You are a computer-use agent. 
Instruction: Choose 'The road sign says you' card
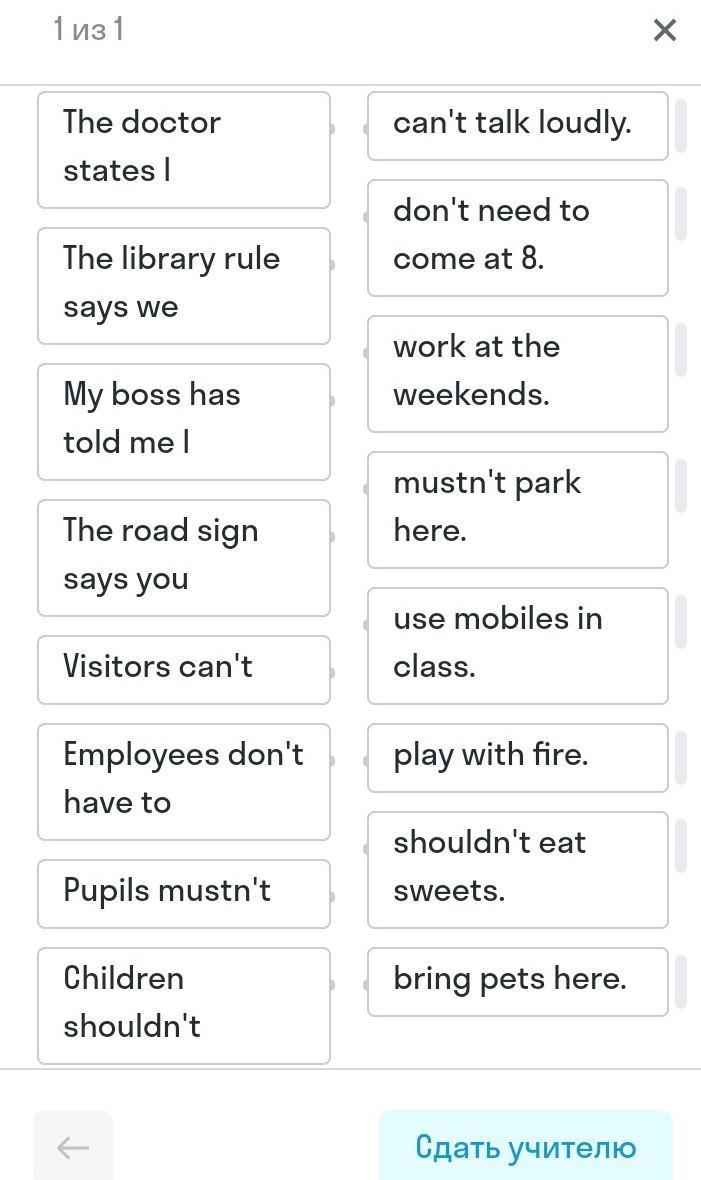pos(184,558)
